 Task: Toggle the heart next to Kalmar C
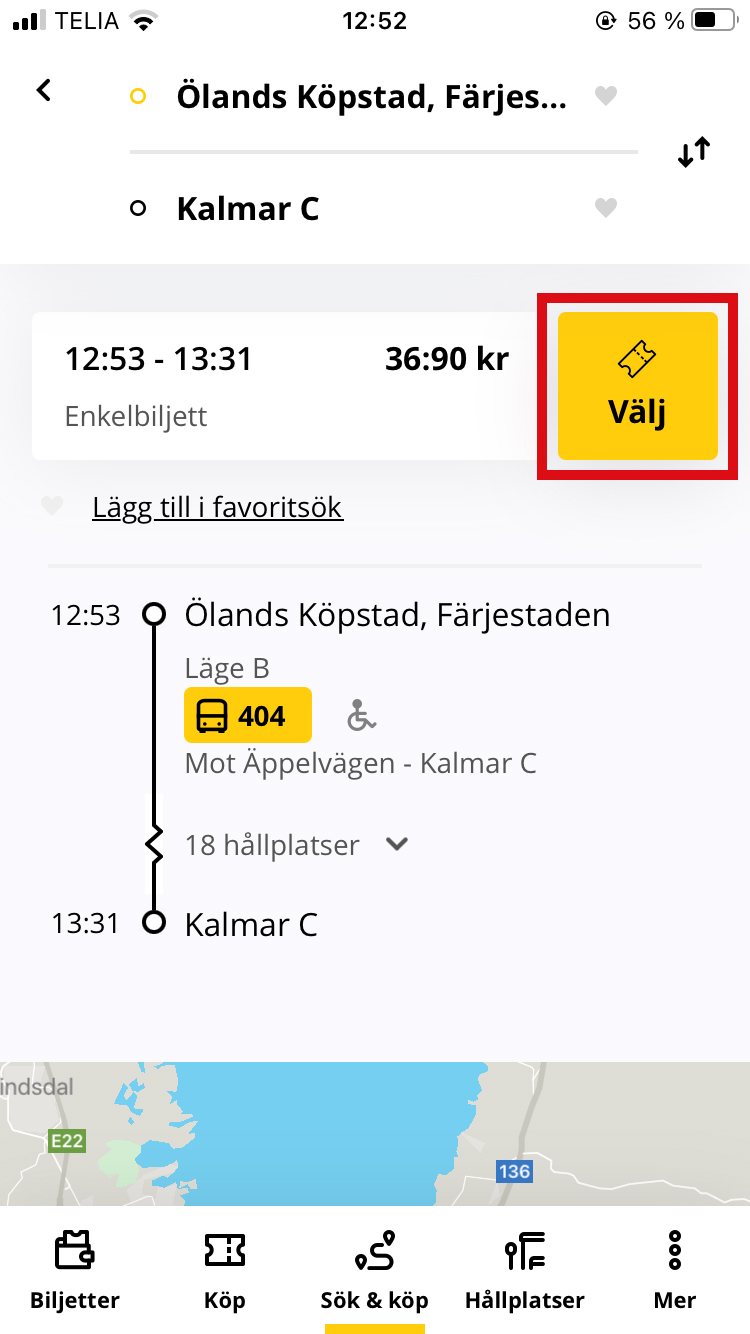[x=606, y=208]
